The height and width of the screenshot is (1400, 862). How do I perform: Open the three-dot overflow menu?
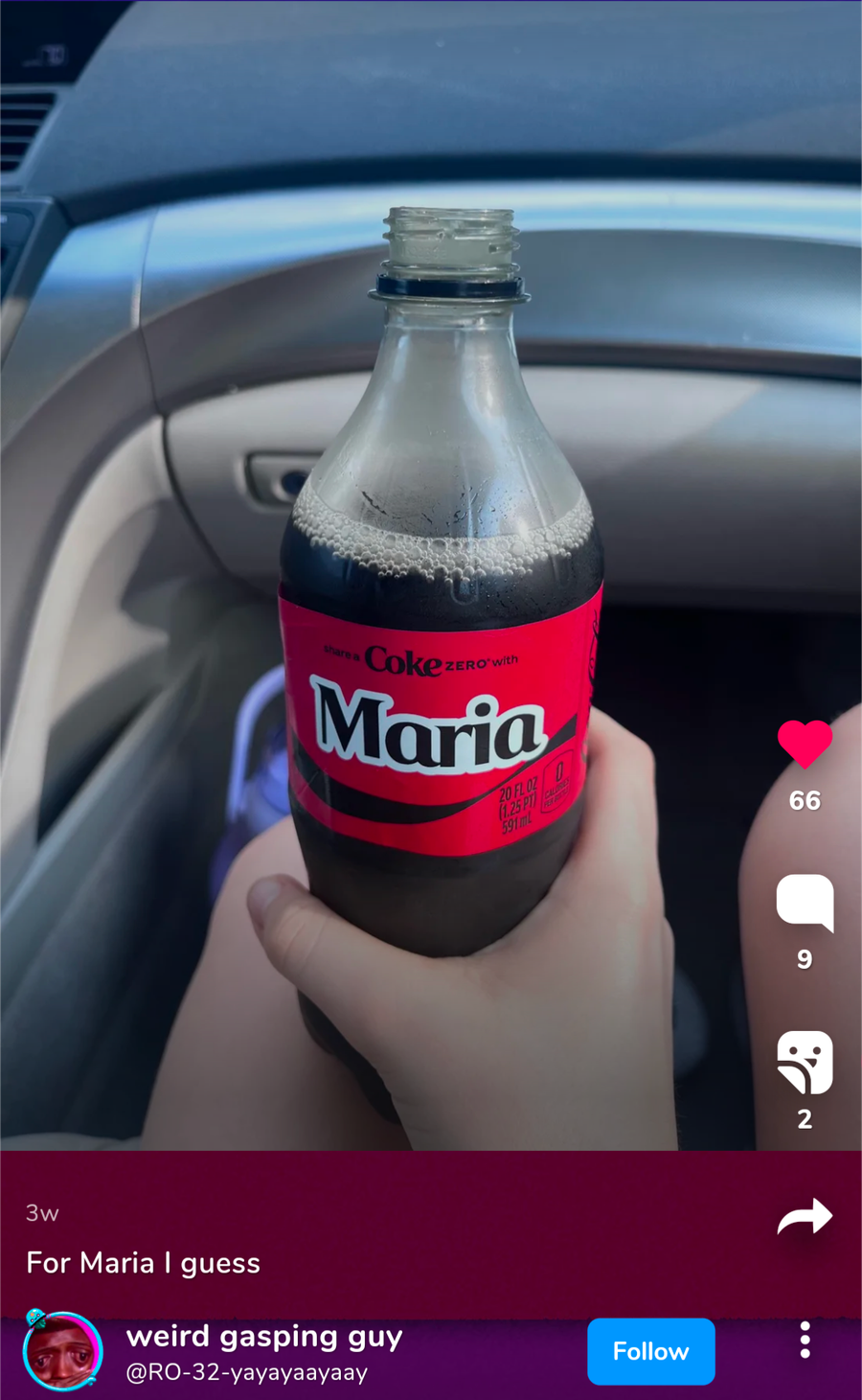click(x=805, y=1340)
